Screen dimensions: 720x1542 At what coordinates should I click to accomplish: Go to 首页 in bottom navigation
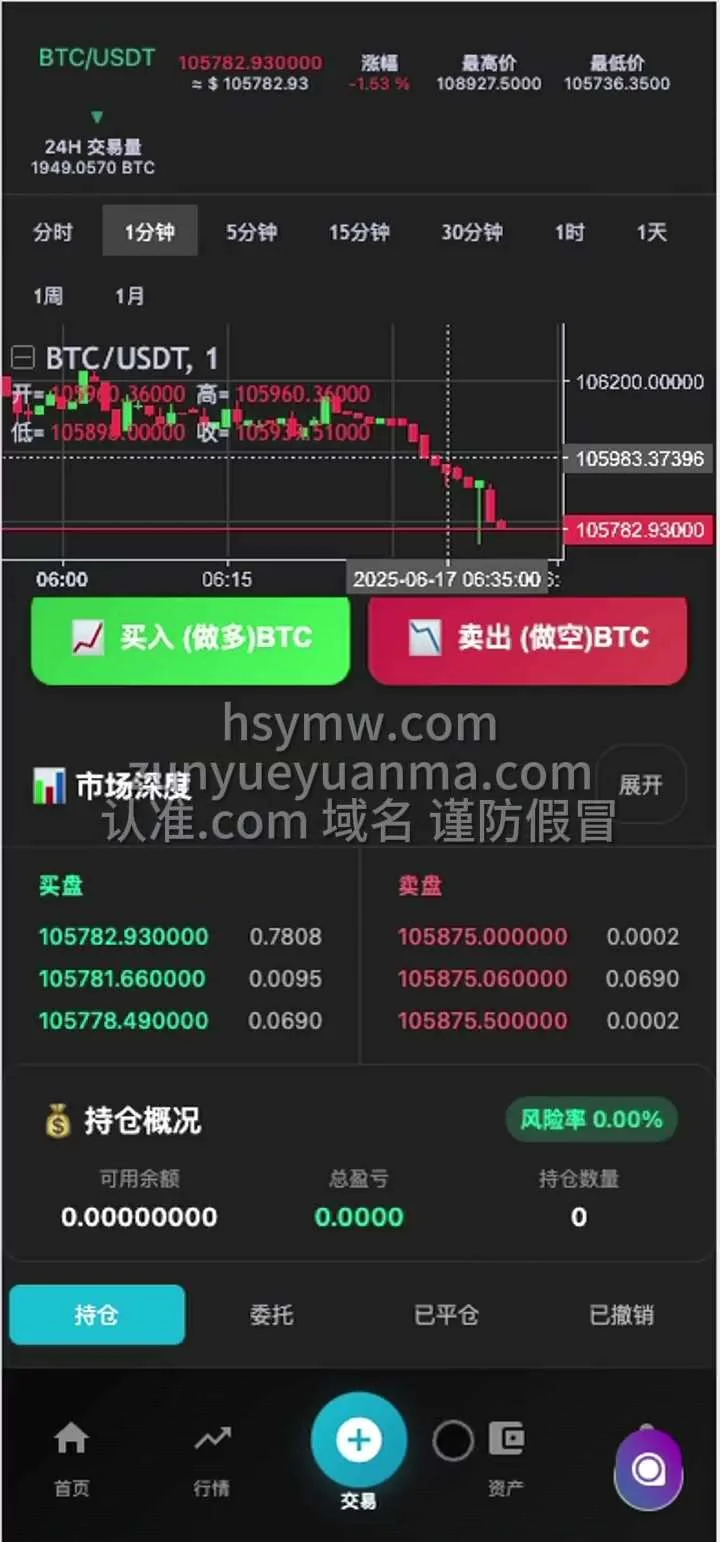(71, 1458)
